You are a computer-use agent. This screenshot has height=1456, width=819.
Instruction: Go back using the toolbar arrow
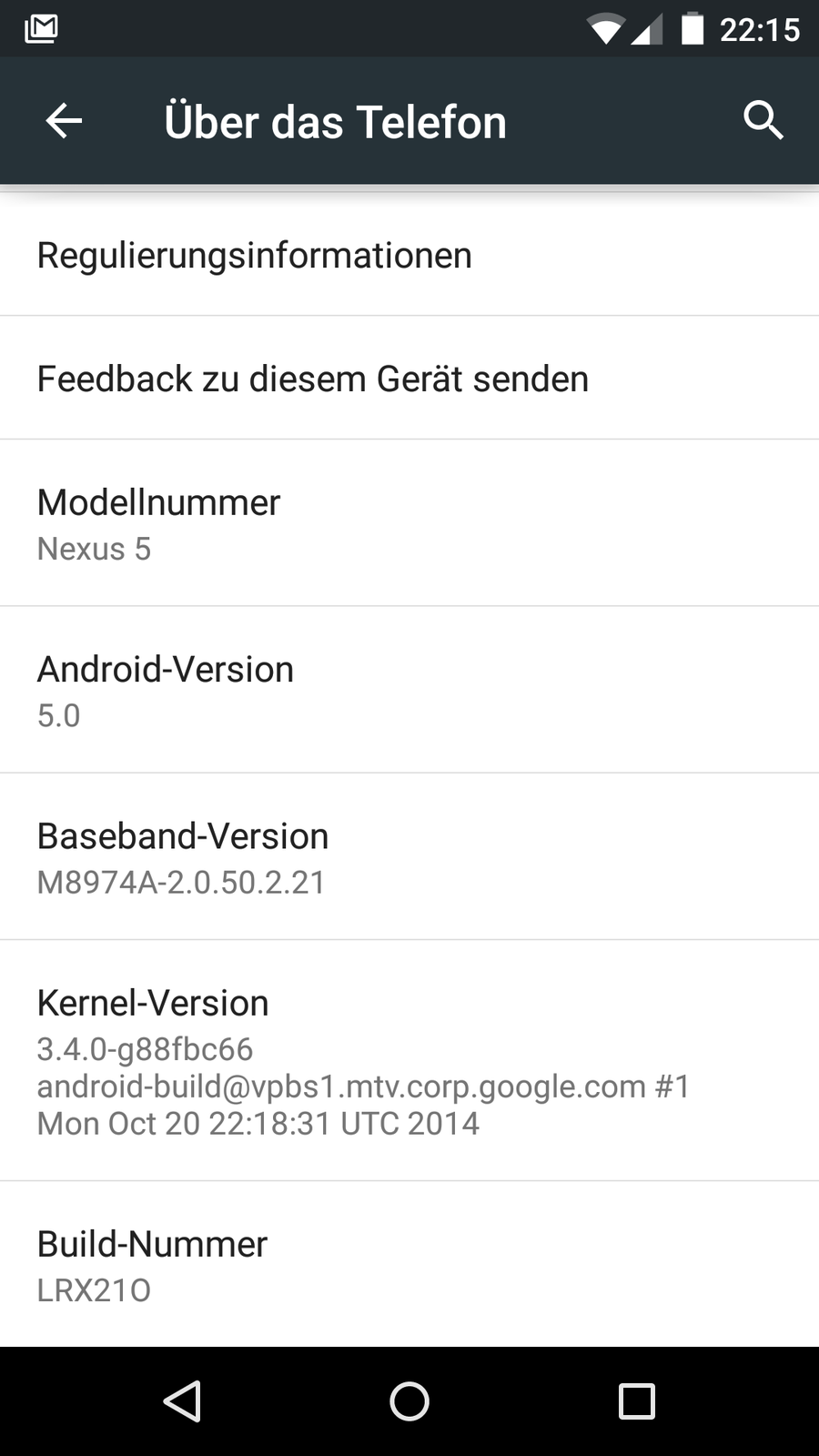(x=64, y=121)
